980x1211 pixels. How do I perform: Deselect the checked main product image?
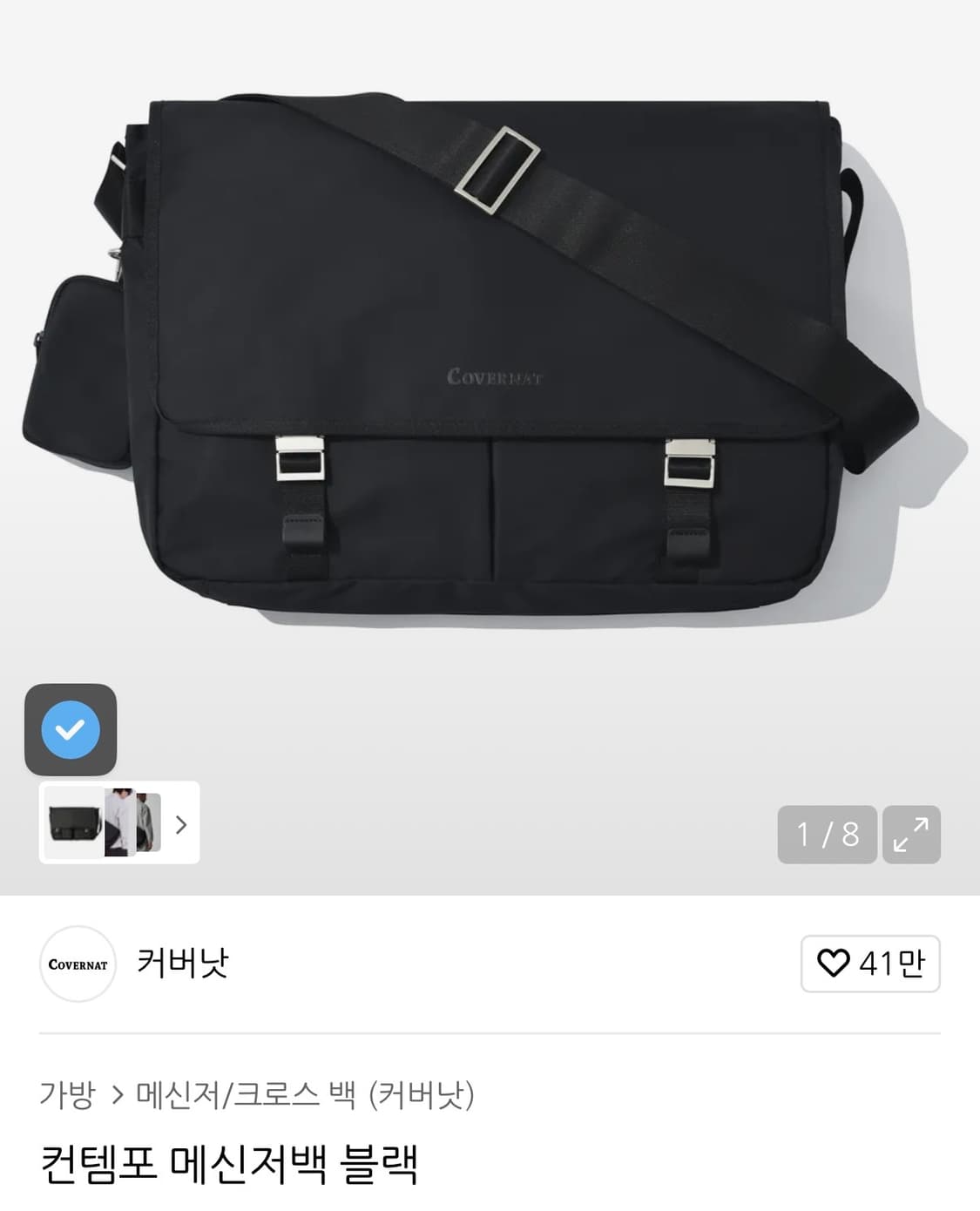tap(71, 730)
